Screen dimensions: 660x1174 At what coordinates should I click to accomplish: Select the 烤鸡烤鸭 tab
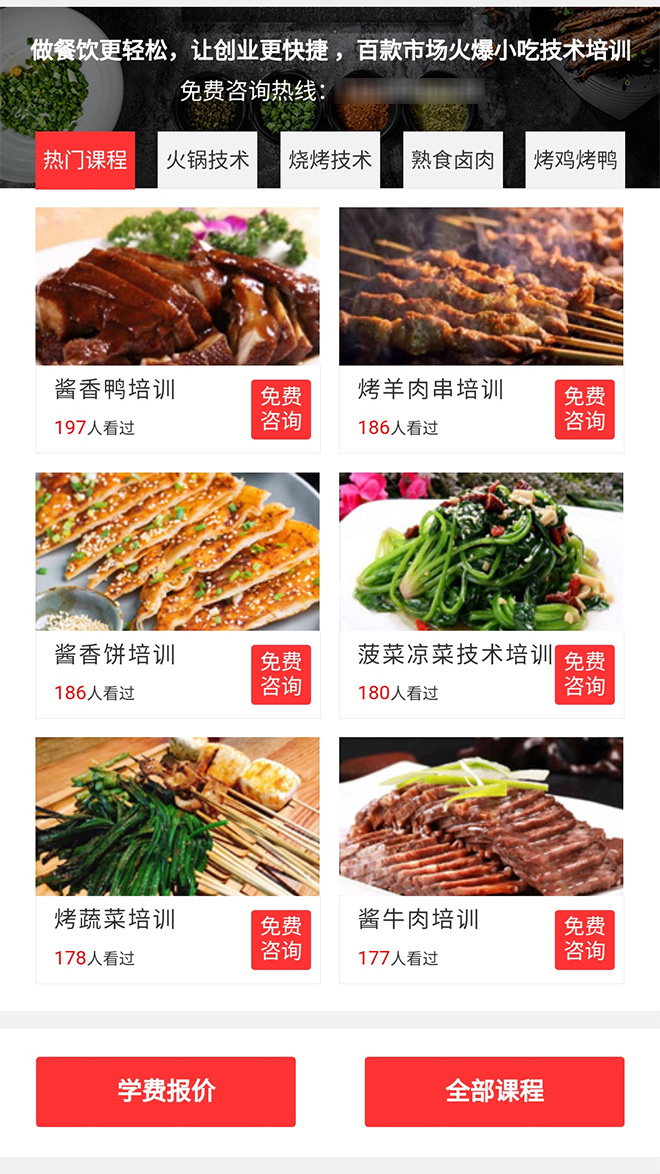click(x=575, y=160)
